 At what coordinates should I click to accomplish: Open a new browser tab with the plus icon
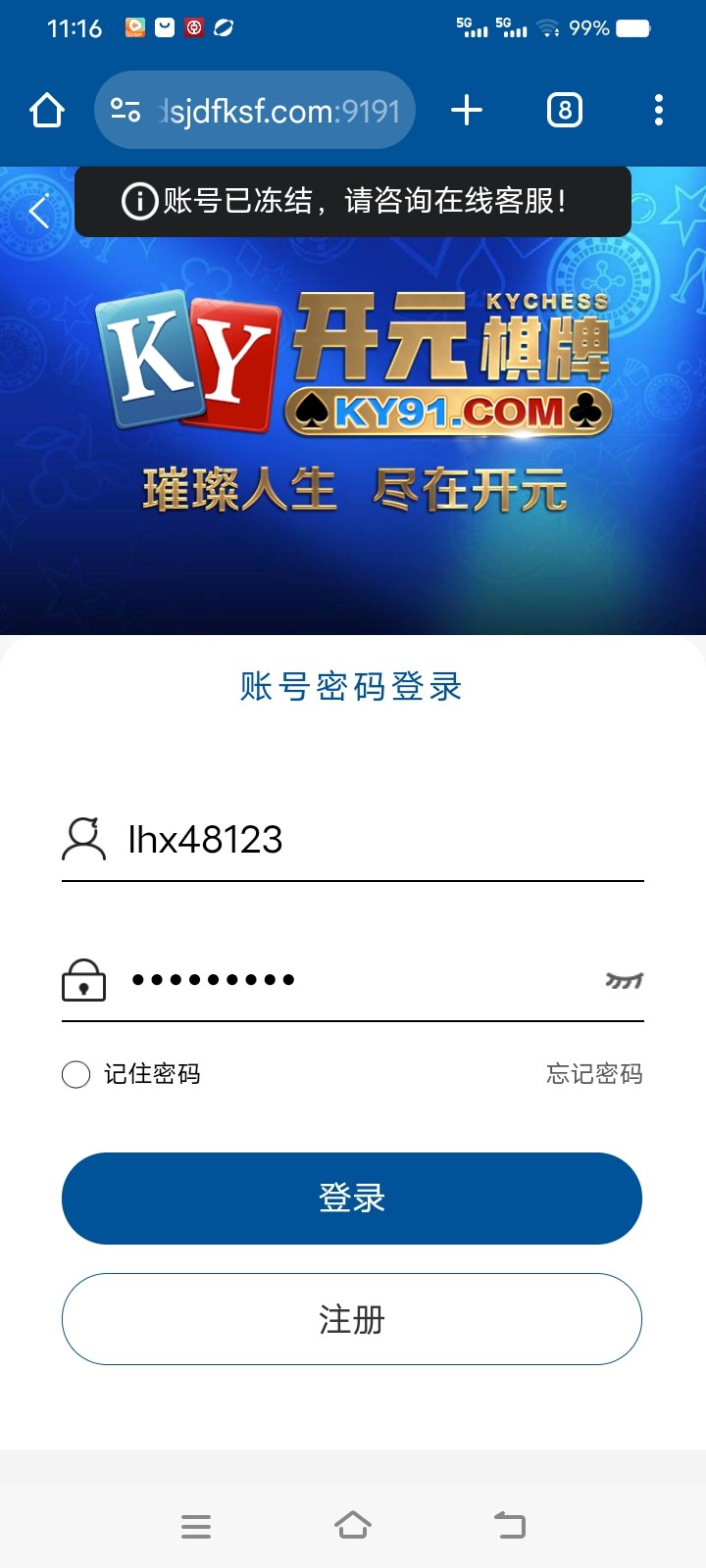[x=467, y=110]
